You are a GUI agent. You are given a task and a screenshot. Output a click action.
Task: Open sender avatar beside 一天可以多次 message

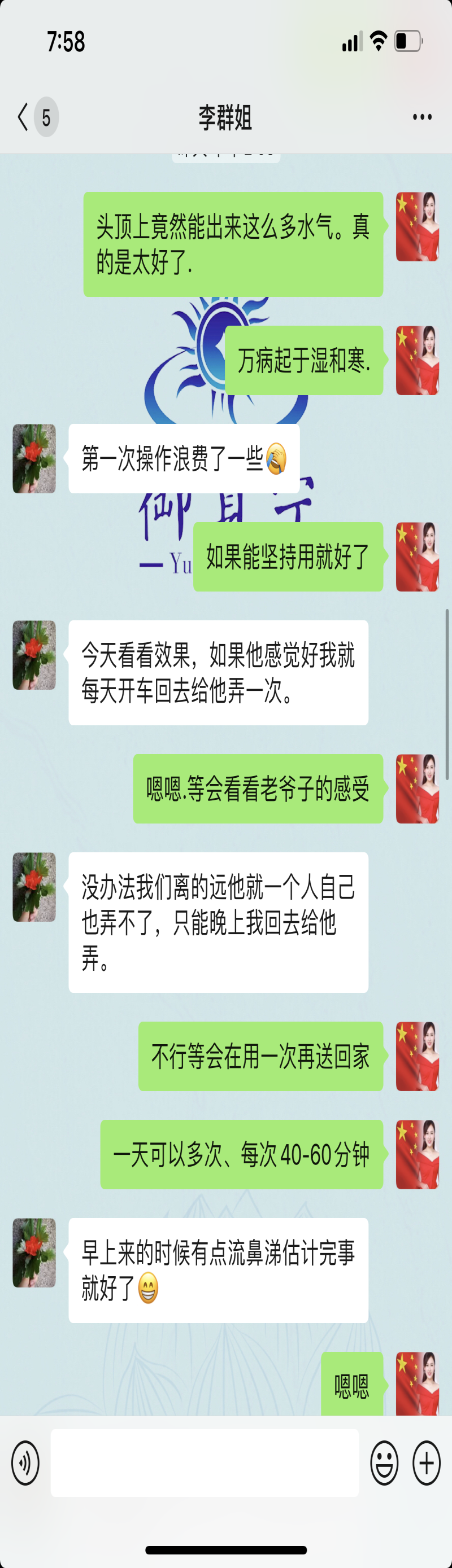[418, 1154]
